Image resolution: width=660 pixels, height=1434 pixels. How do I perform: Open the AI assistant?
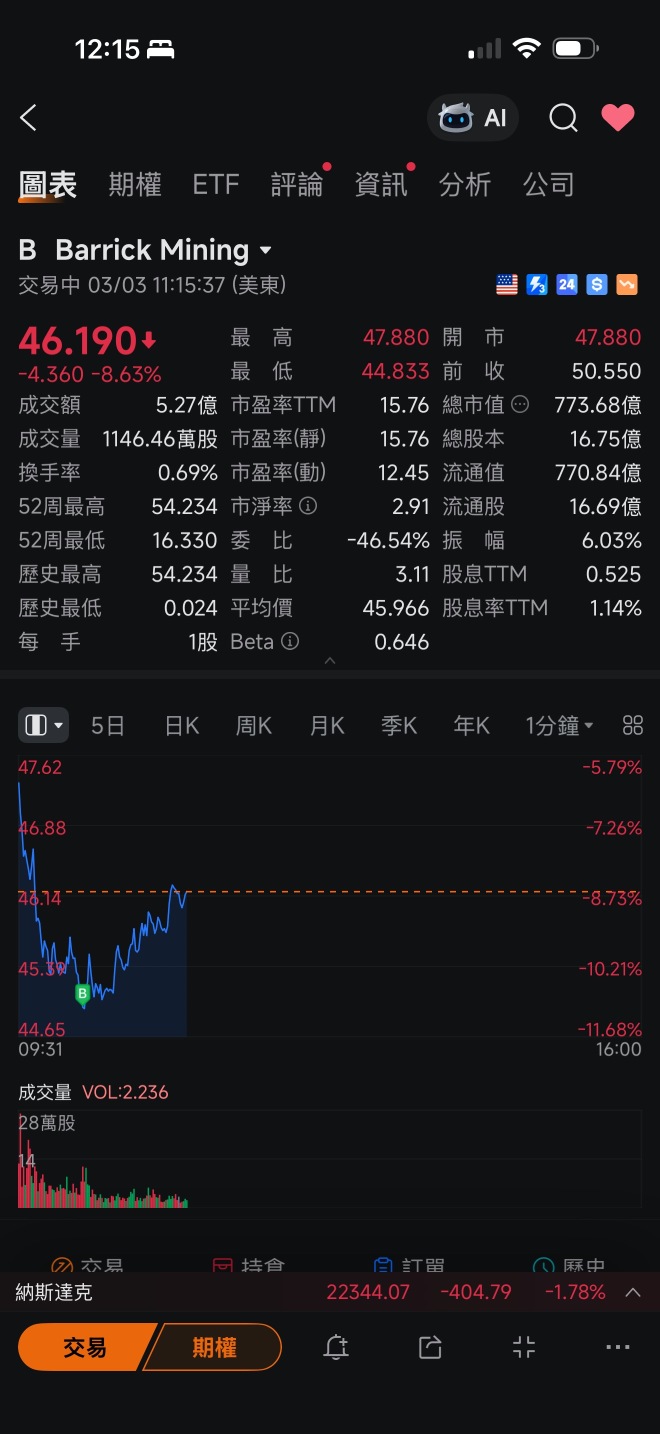coord(473,118)
